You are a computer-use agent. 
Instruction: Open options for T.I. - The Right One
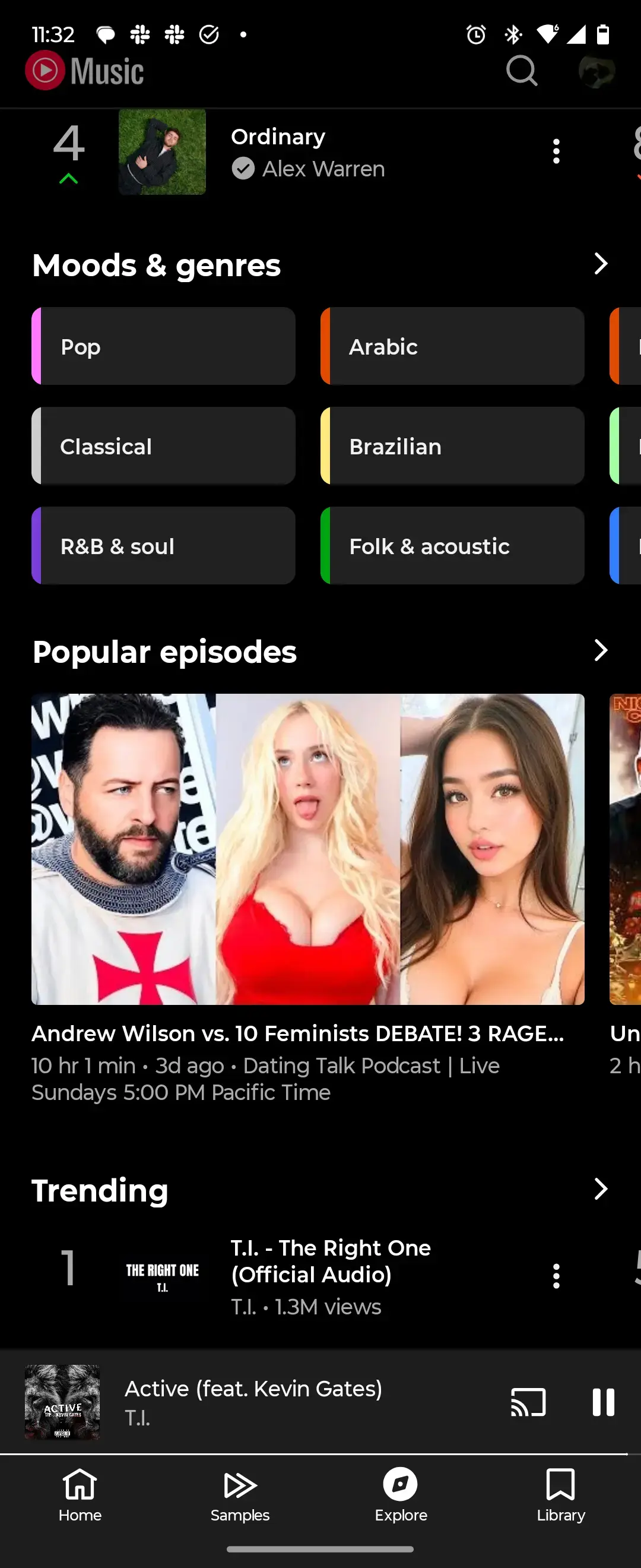[556, 1275]
